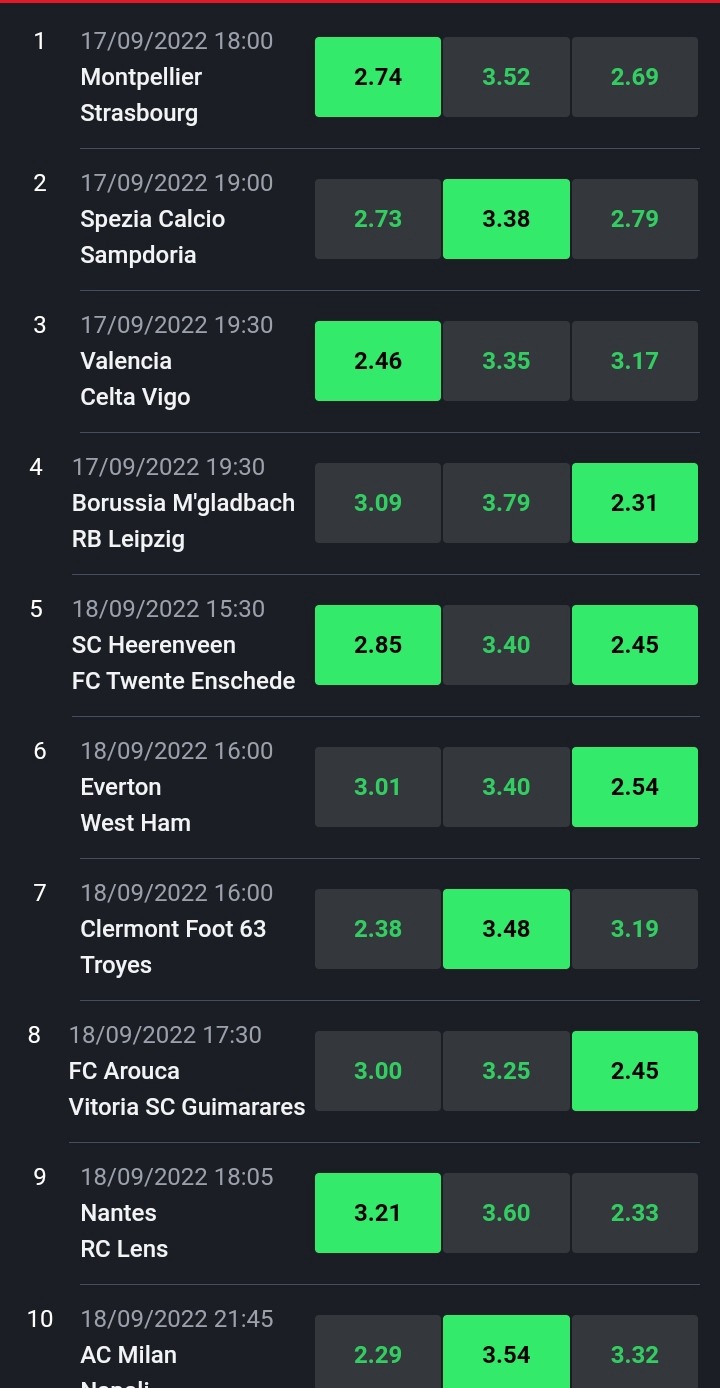Select 2.74 home odds for Montpellier vs Strasbourg
Viewport: 720px width, 1388px height.
click(x=378, y=77)
